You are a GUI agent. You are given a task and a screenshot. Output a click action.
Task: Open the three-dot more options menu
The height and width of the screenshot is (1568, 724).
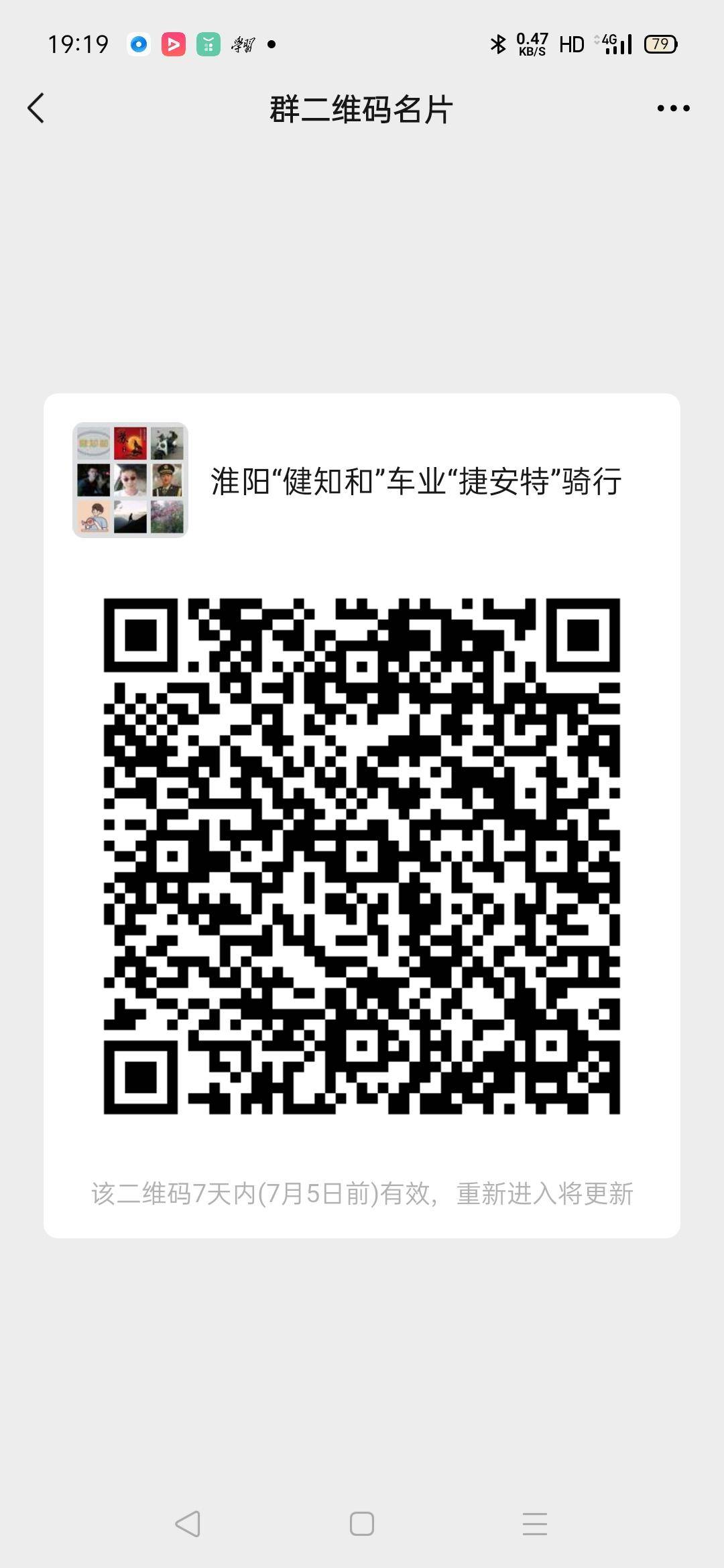pyautogui.click(x=673, y=109)
